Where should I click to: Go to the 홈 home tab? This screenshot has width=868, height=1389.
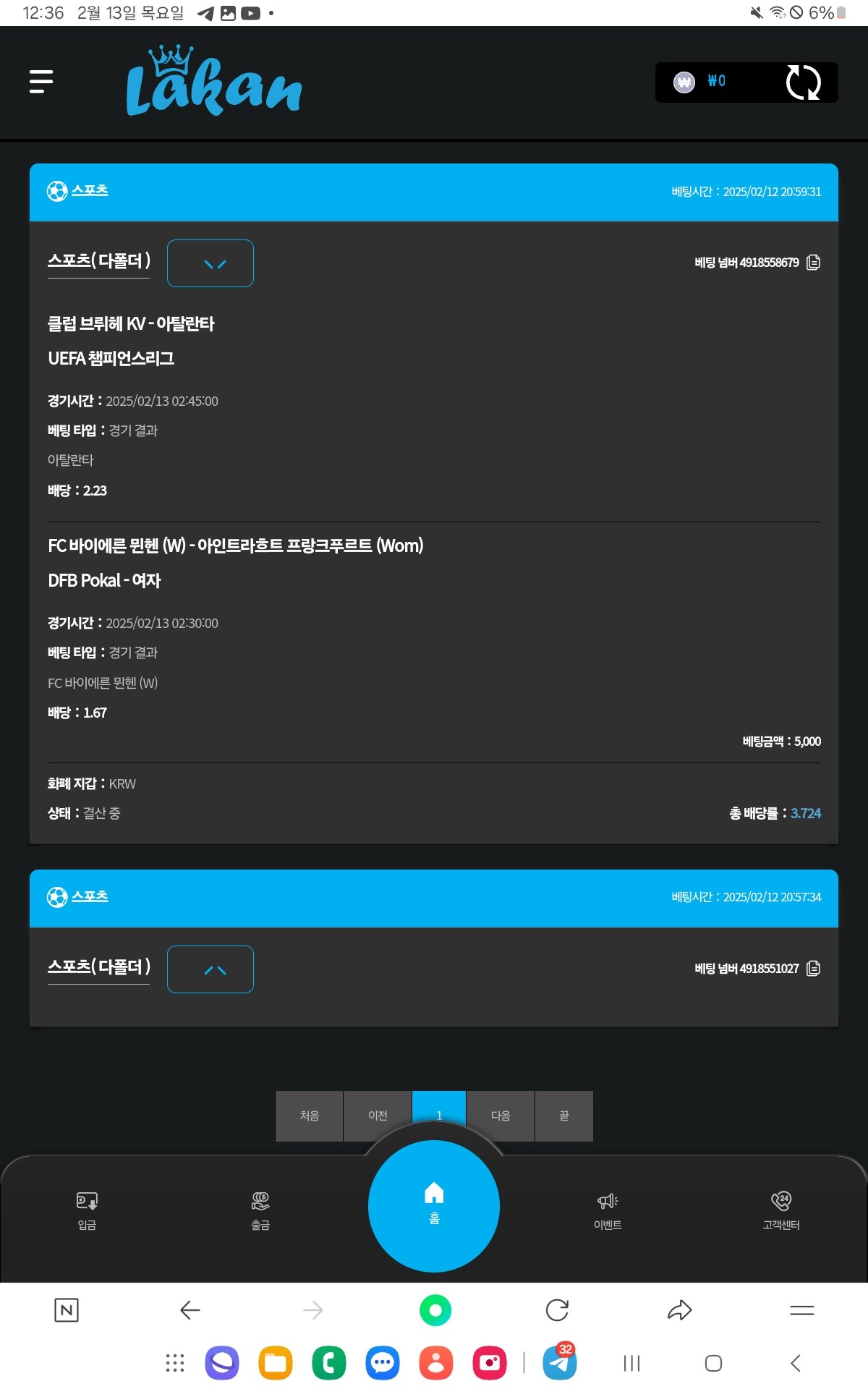tap(434, 1206)
